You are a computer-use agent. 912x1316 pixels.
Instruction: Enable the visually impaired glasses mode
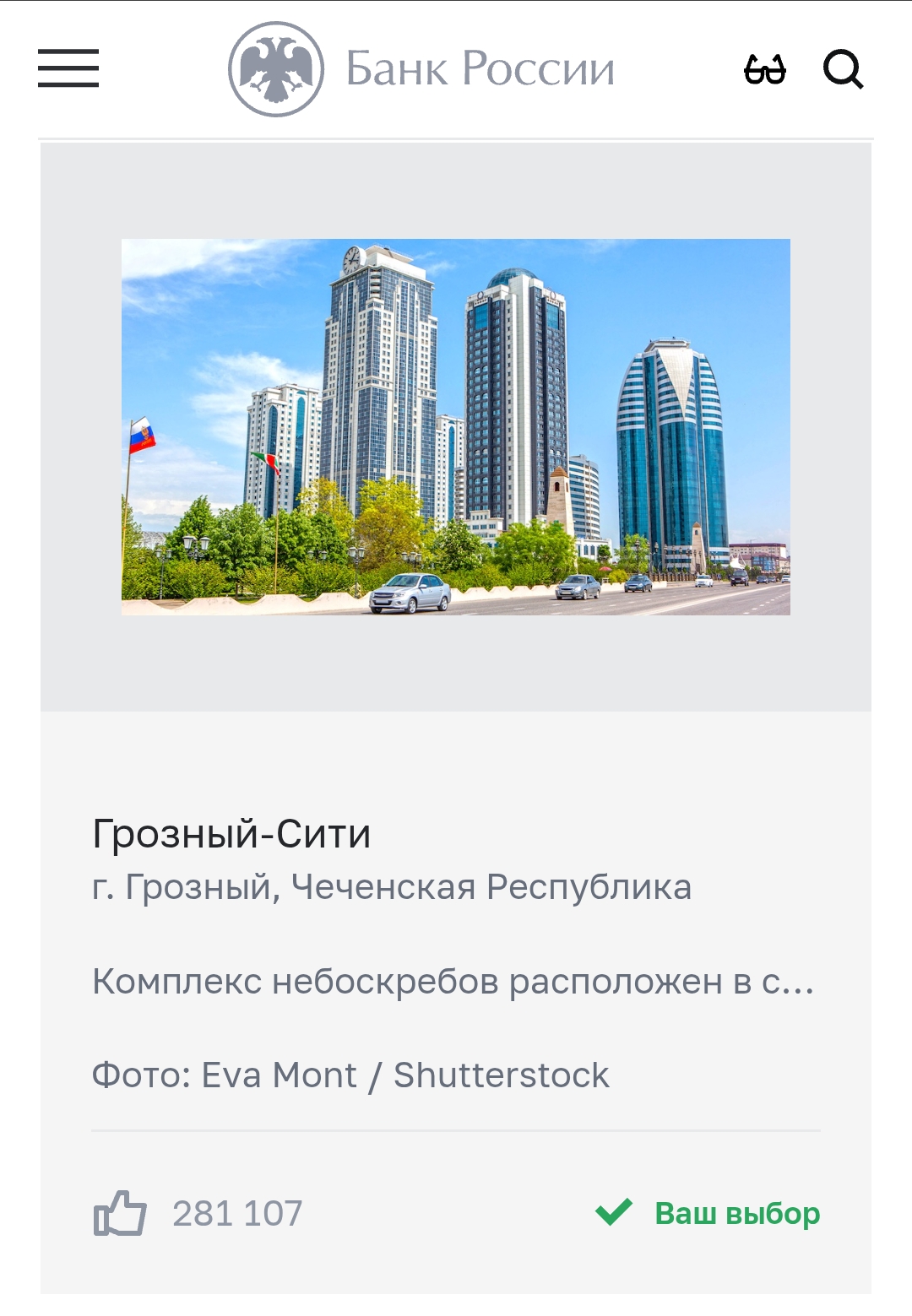click(x=764, y=69)
